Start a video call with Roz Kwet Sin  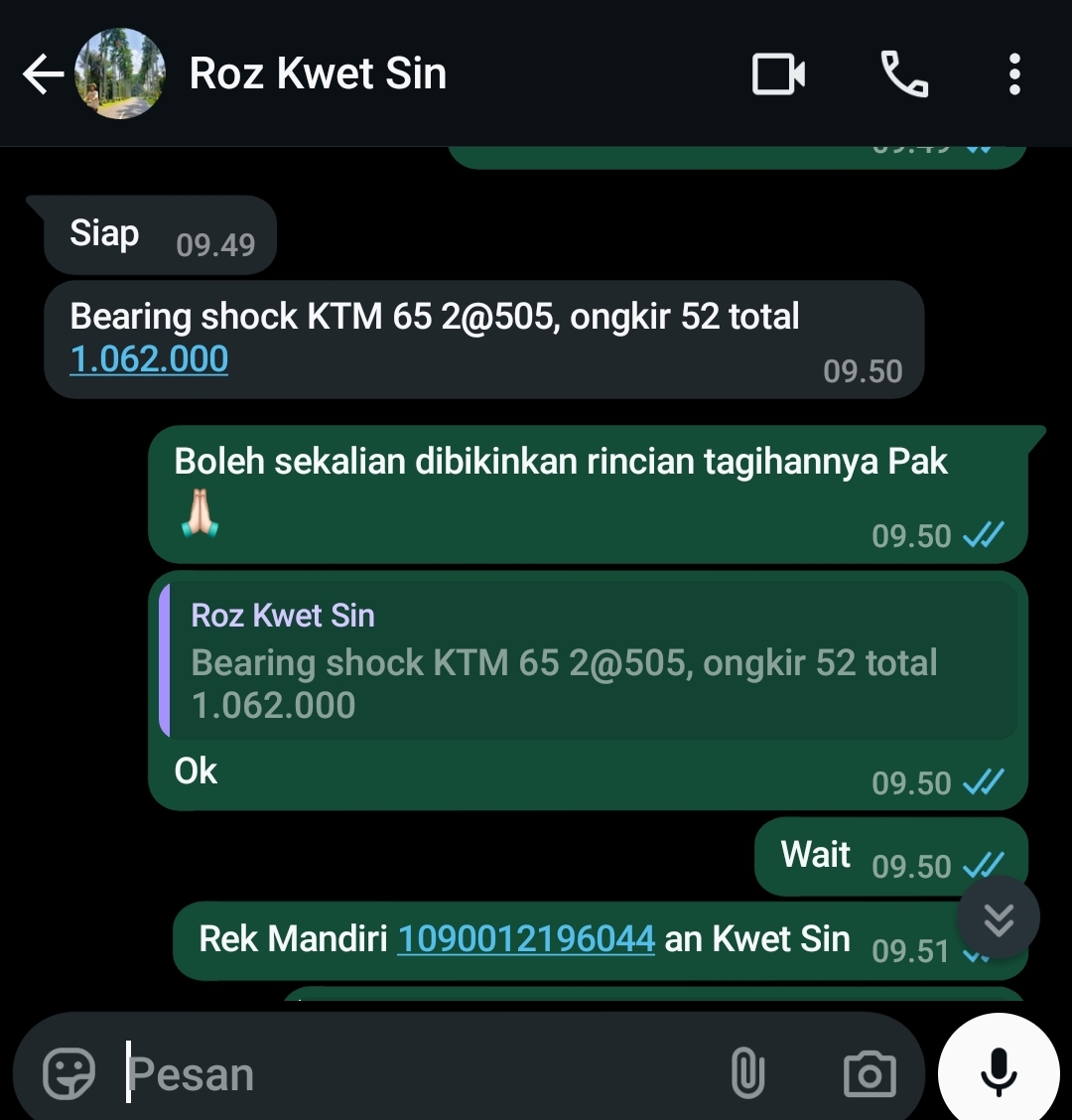pos(778,74)
